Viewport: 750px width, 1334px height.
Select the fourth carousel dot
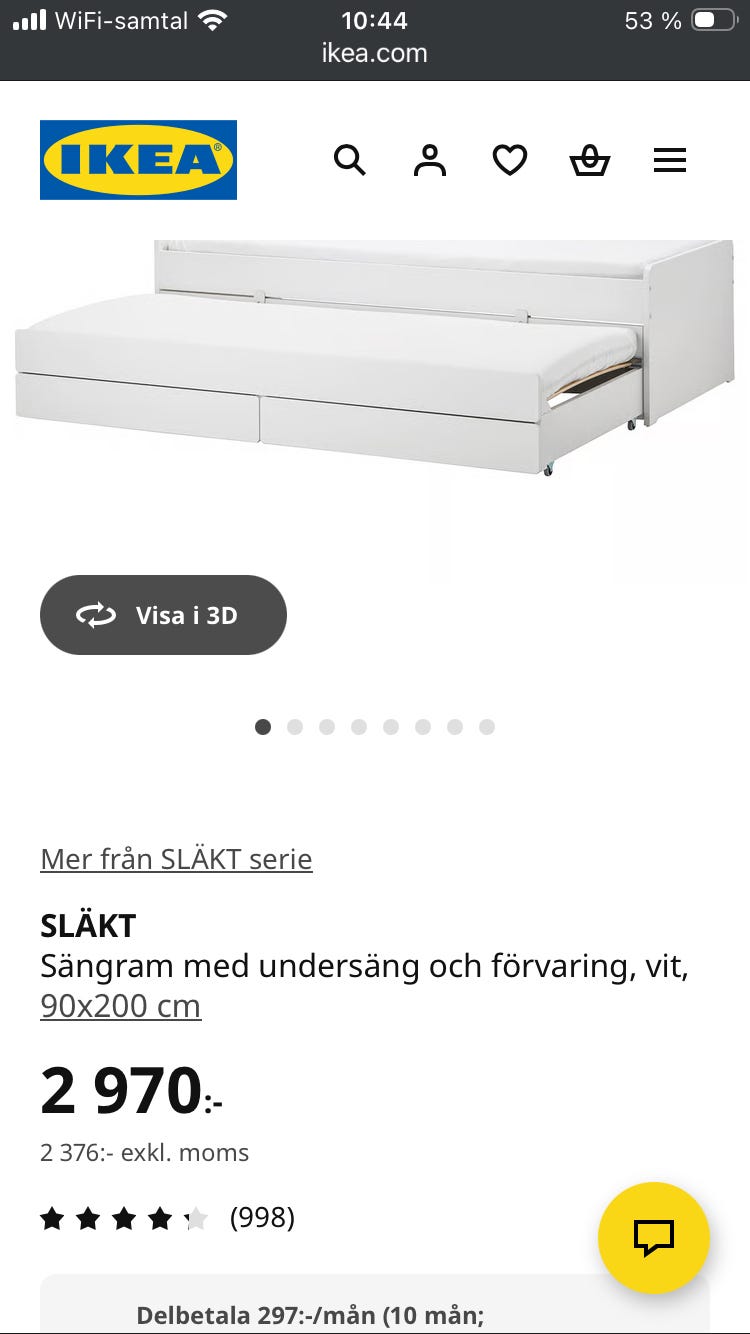point(359,727)
